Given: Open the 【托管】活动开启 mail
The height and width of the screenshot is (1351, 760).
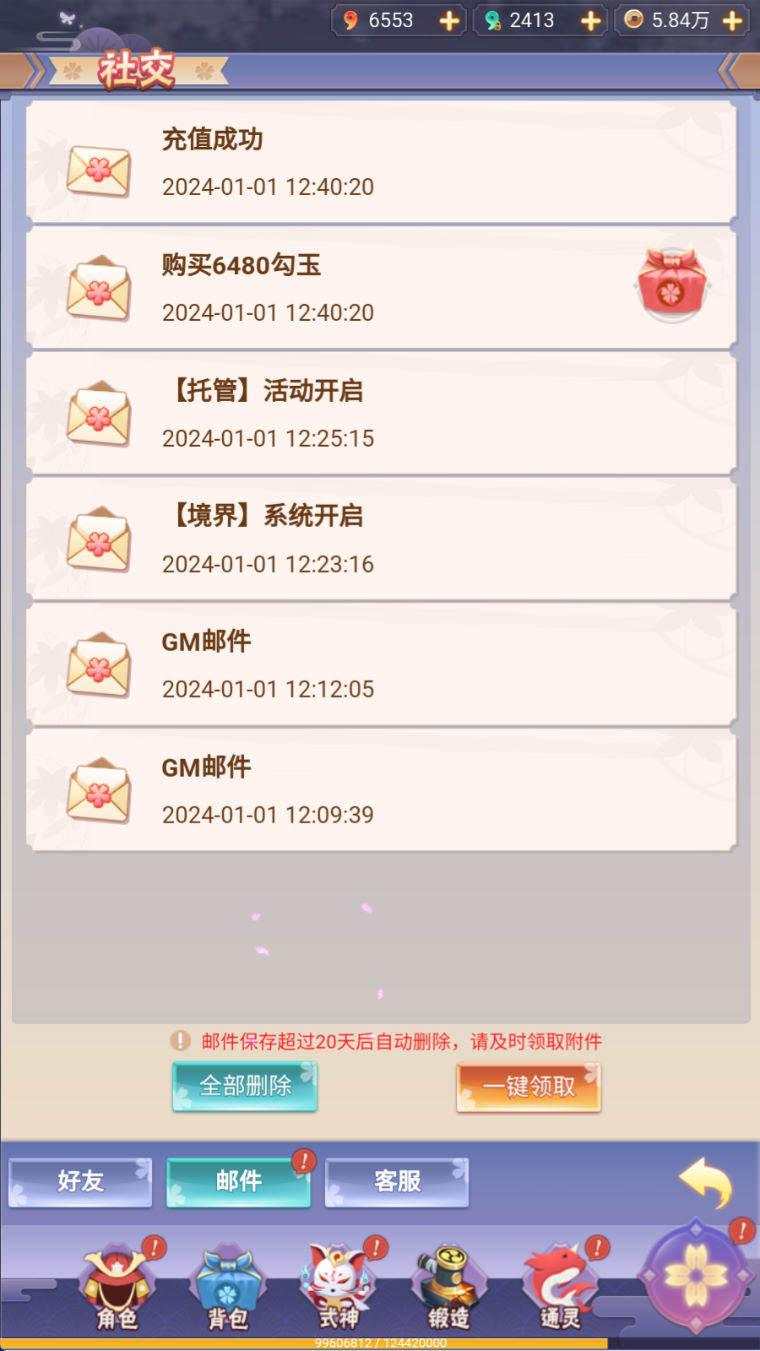Looking at the screenshot, I should [x=381, y=414].
